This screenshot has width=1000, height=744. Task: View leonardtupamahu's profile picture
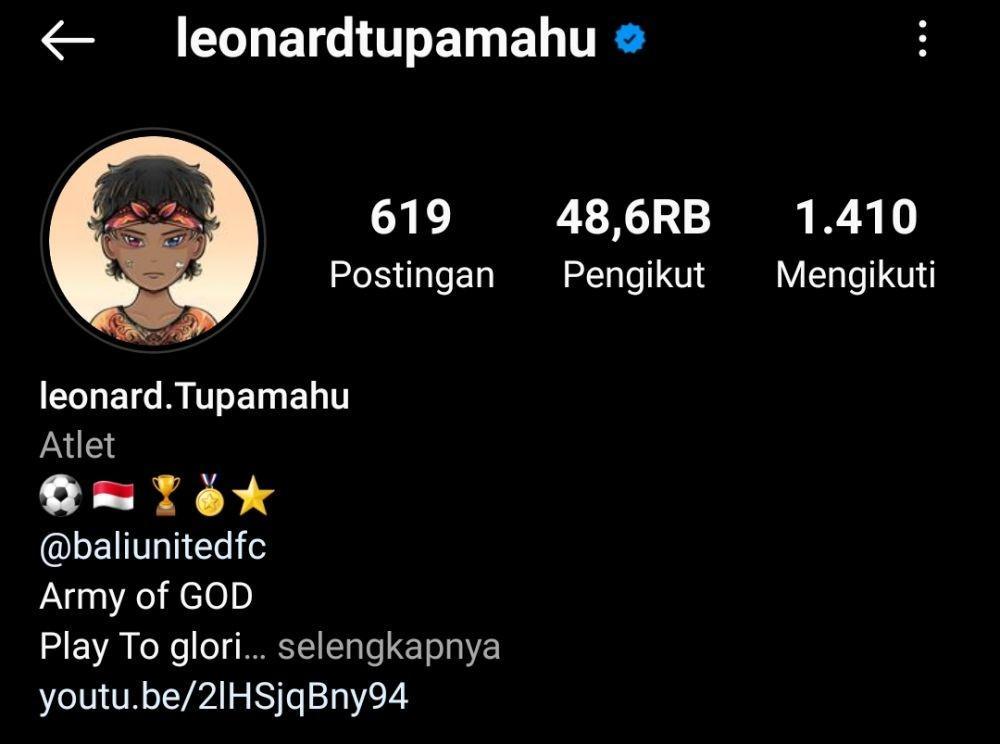pos(153,240)
